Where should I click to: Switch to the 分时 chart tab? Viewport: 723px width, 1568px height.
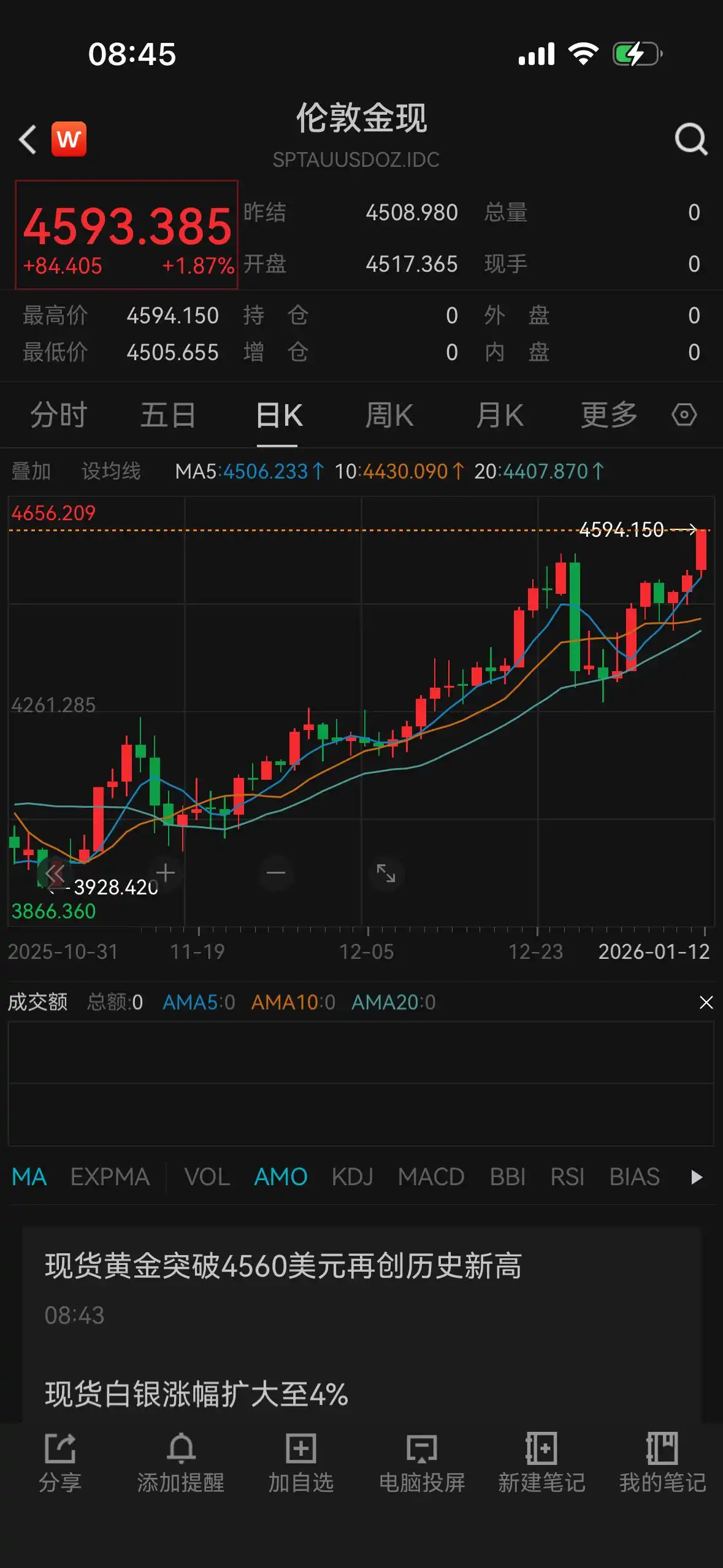tap(59, 415)
